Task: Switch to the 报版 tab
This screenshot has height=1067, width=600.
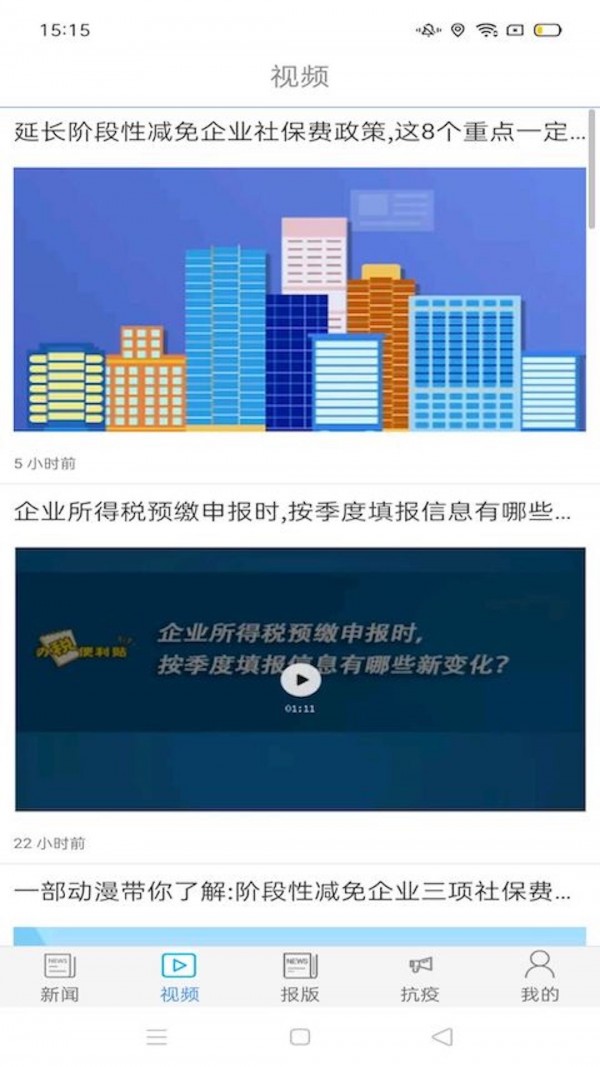Action: click(x=299, y=977)
